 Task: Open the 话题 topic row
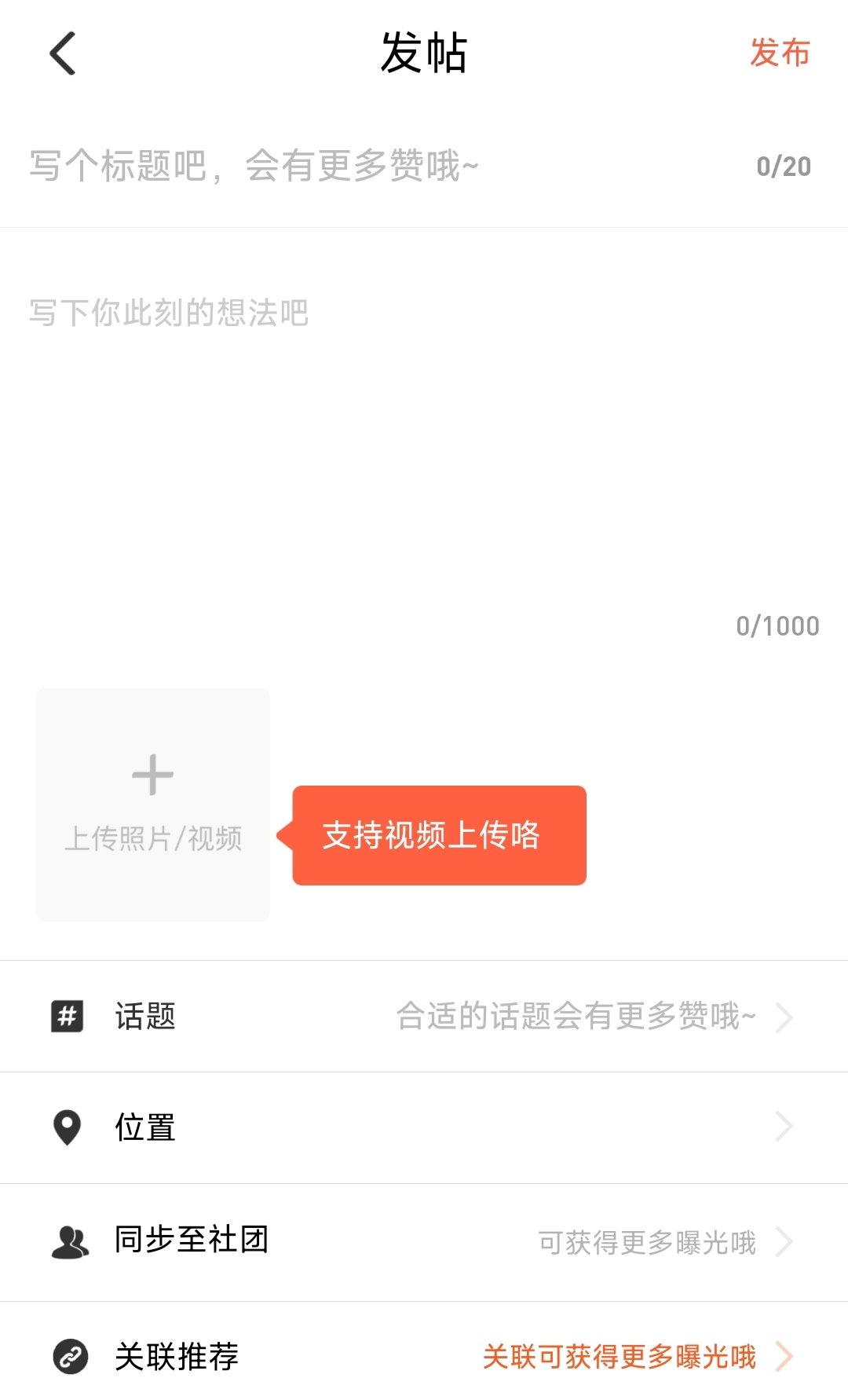tap(424, 1017)
